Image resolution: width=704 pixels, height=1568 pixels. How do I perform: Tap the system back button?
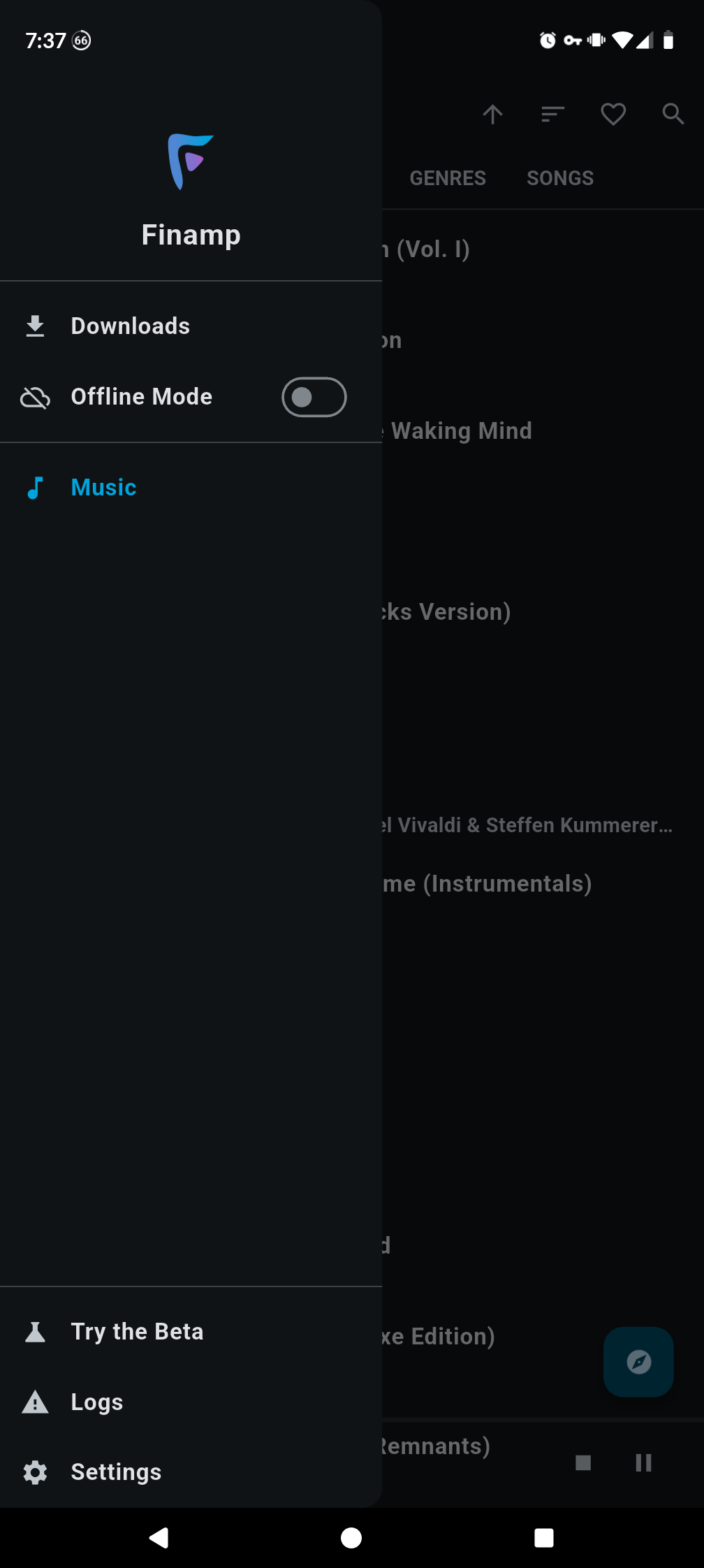pos(159,1537)
